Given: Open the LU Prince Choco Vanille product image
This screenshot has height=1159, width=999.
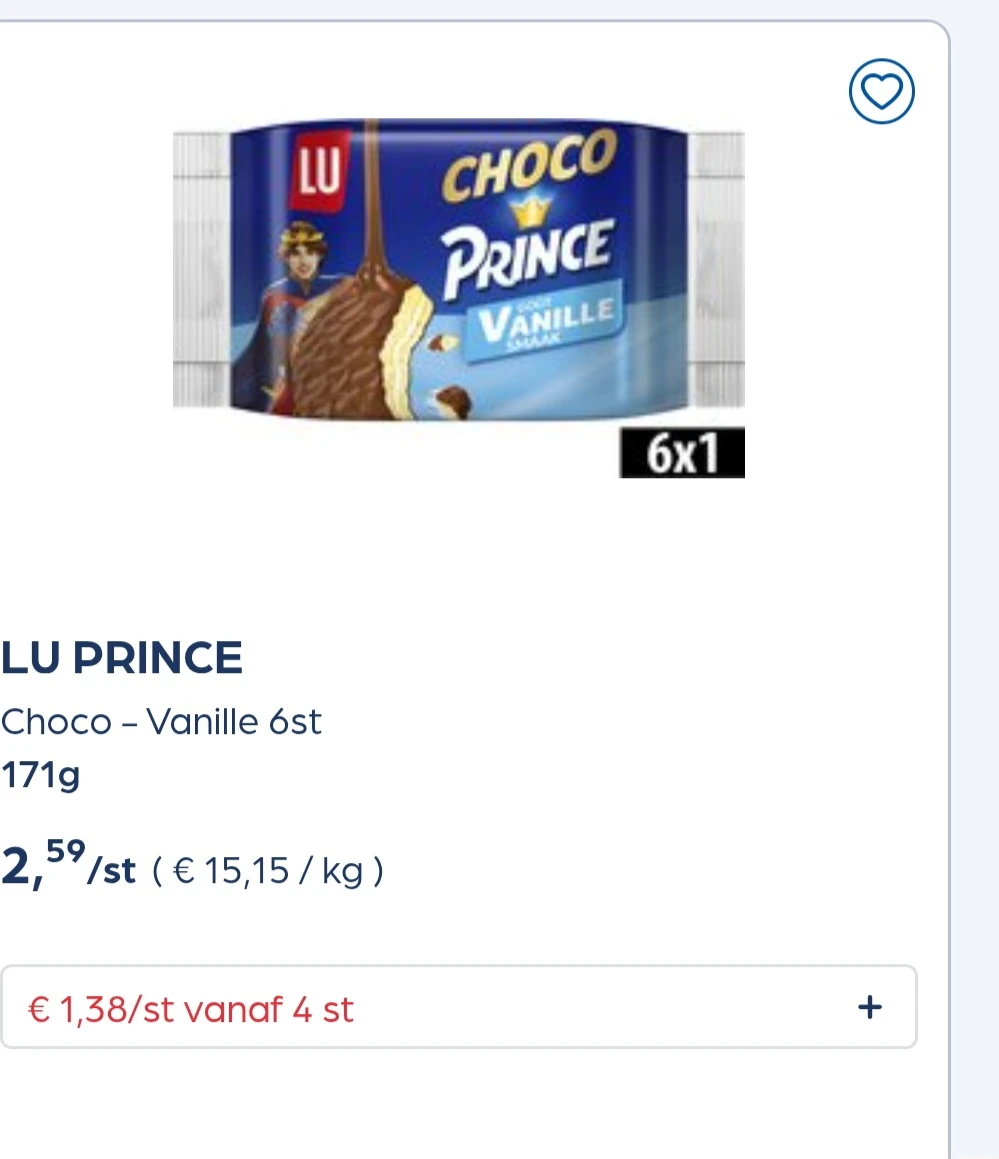Looking at the screenshot, I should (x=458, y=290).
